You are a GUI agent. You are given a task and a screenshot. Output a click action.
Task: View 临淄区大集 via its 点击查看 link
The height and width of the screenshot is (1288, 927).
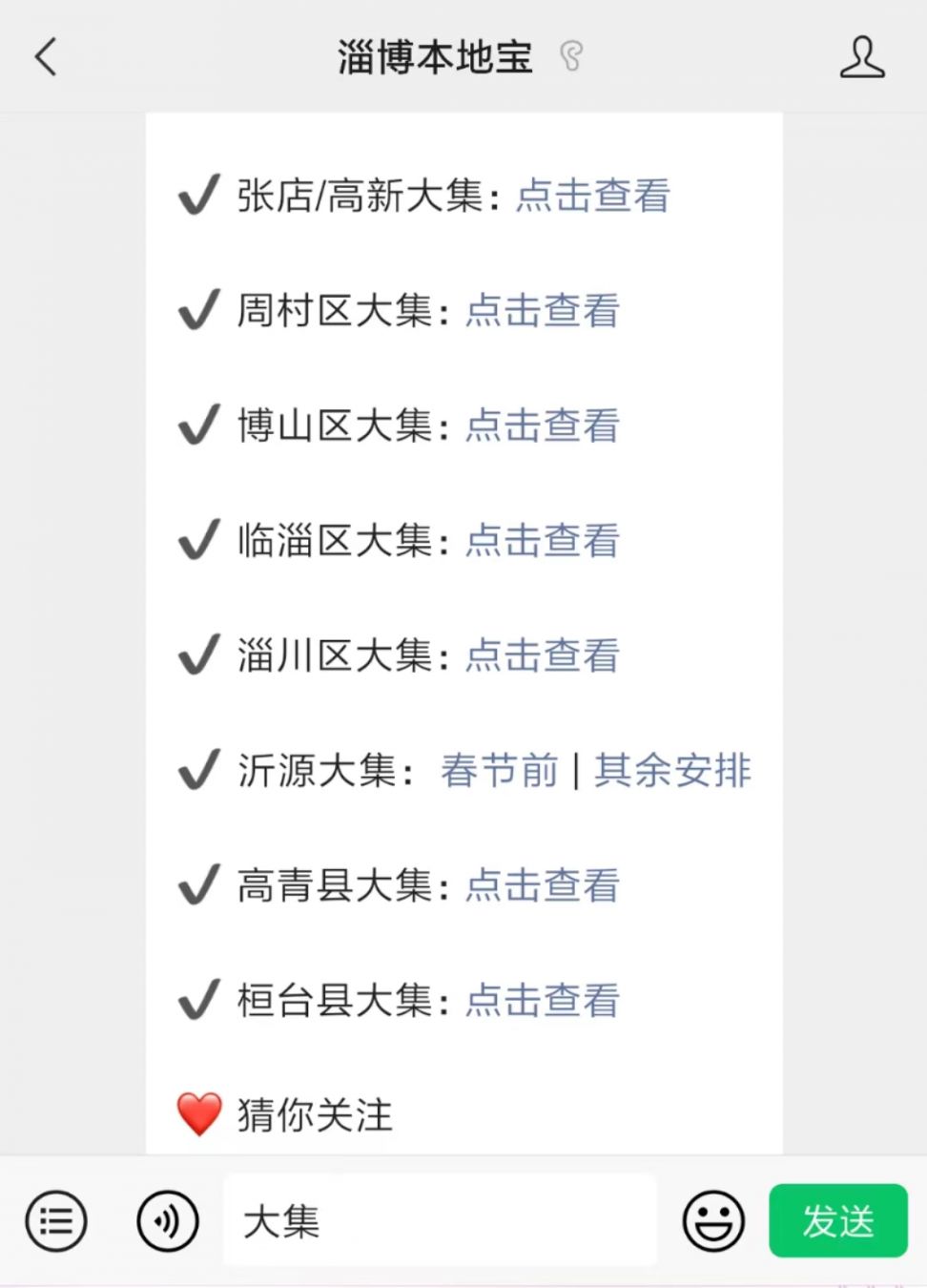click(542, 541)
